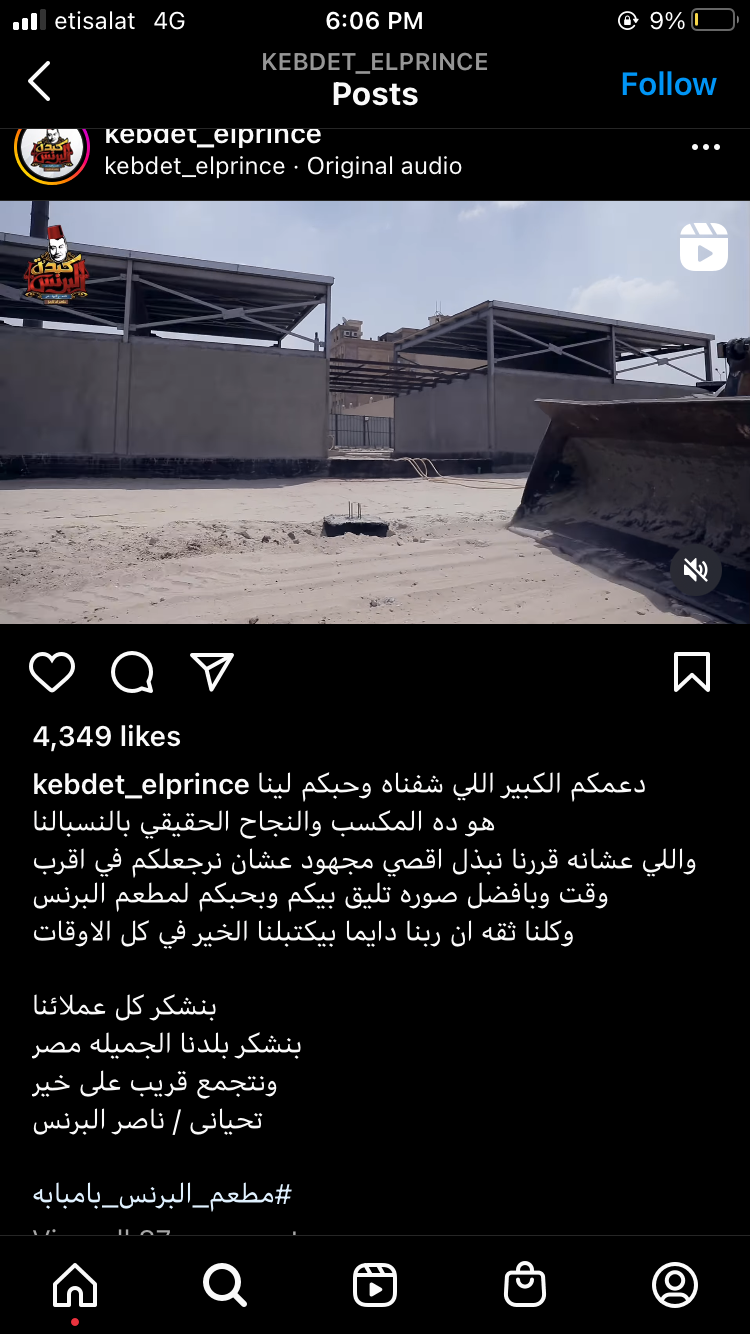Open the #مطعم_البرنس_بامبابه hashtag
Screen dimensions: 750x1334
click(x=162, y=1193)
